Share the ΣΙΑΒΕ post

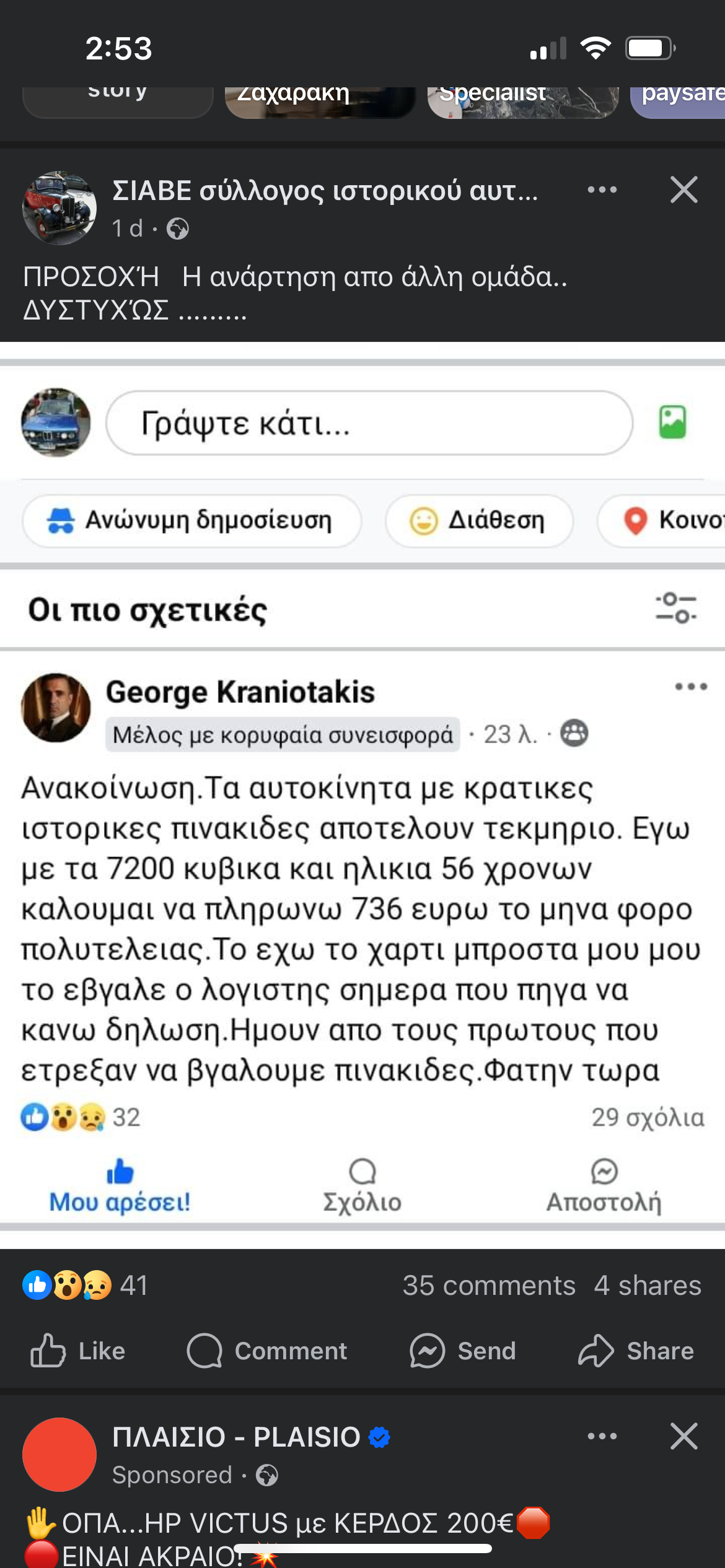click(x=636, y=1351)
